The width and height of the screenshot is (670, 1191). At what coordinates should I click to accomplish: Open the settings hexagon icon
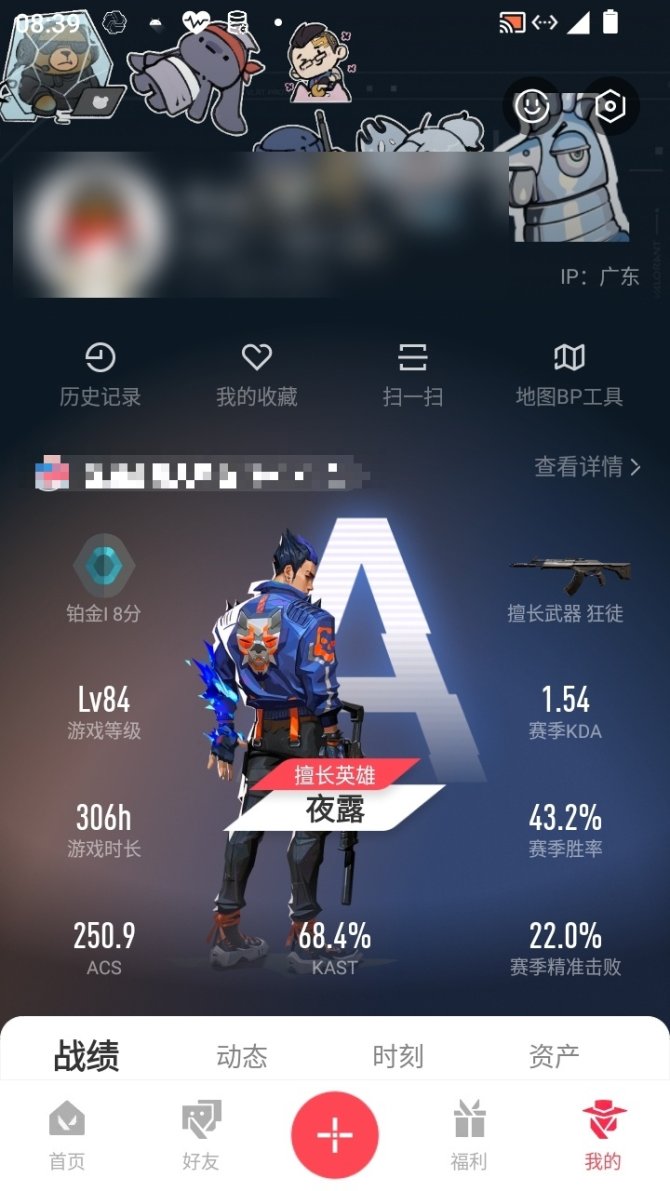[610, 106]
